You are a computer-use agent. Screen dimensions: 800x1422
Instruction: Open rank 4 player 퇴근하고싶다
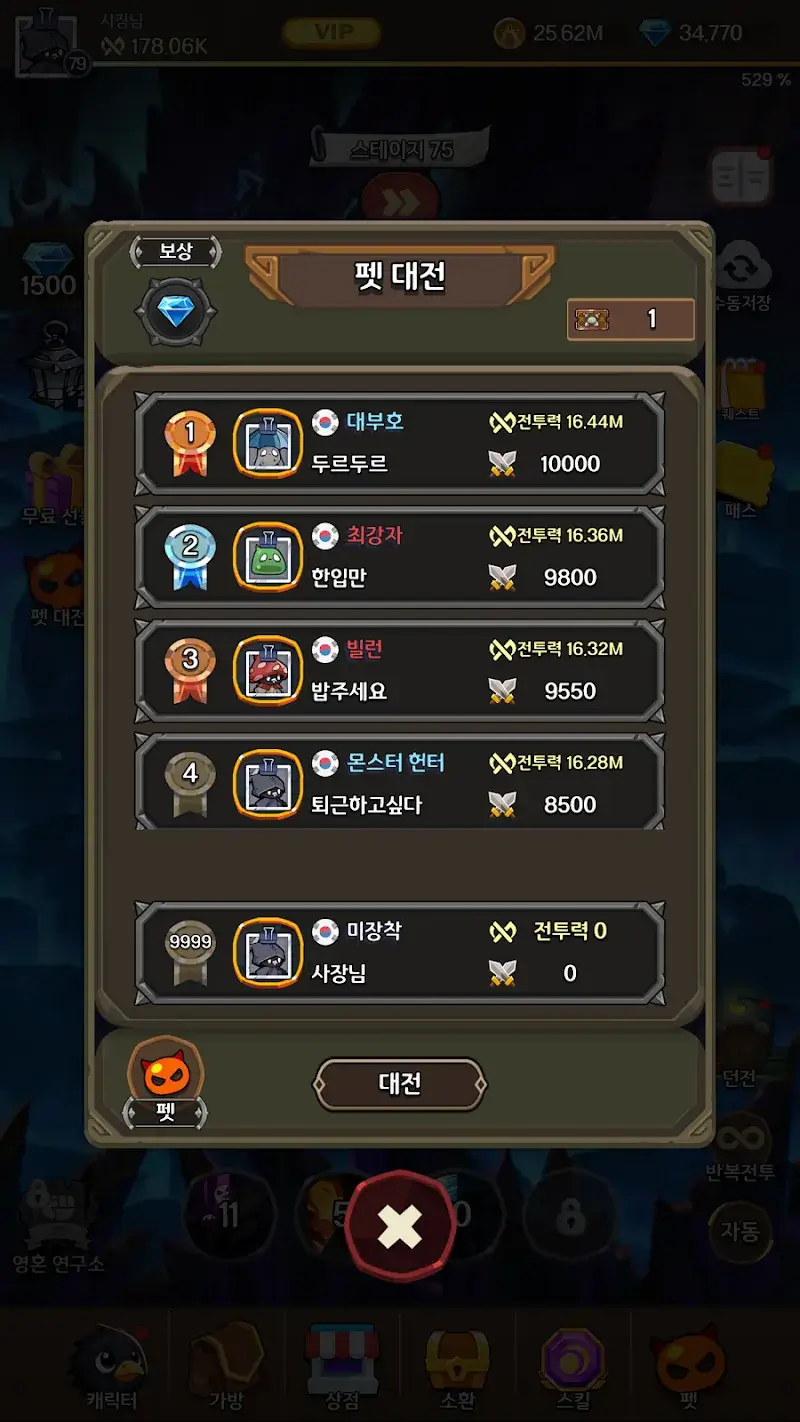click(400, 783)
